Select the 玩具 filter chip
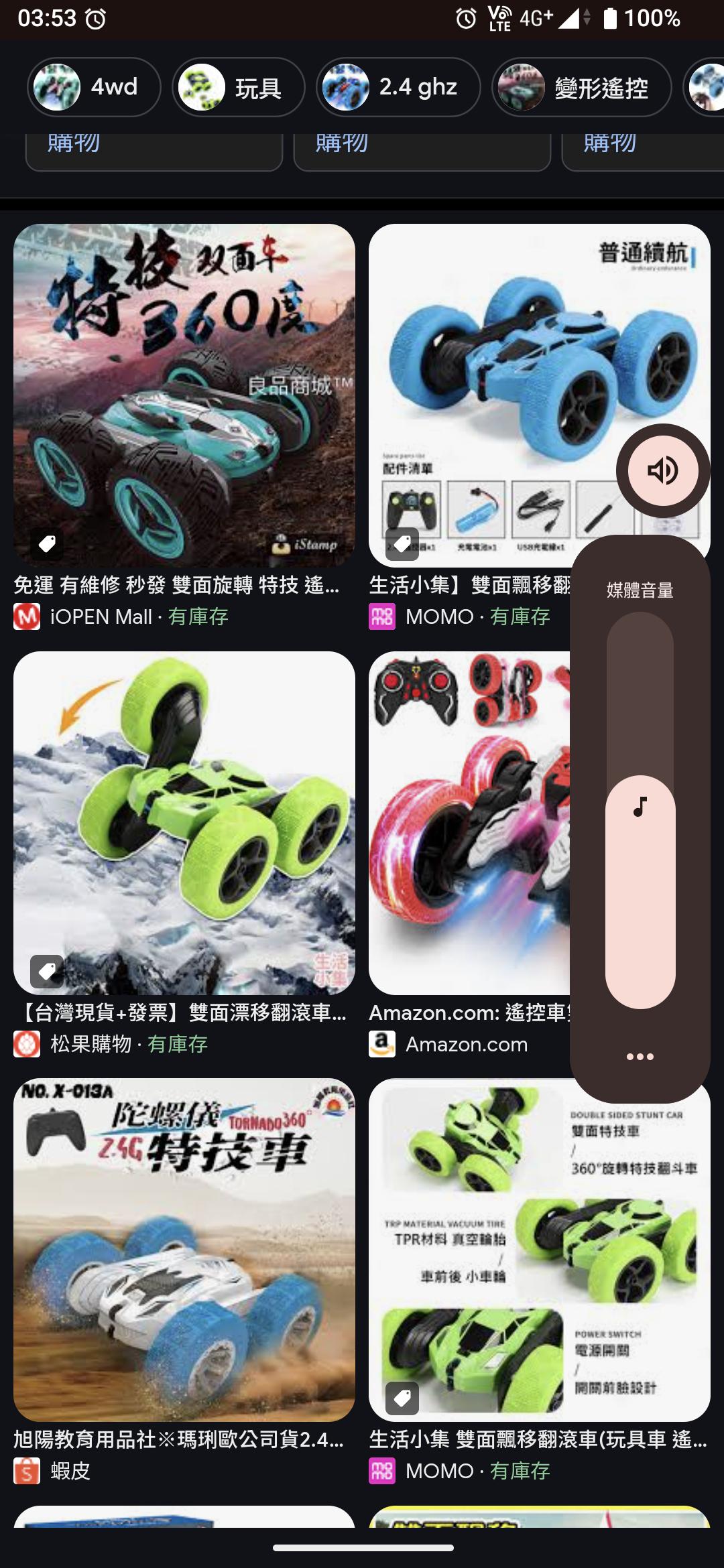 [238, 87]
